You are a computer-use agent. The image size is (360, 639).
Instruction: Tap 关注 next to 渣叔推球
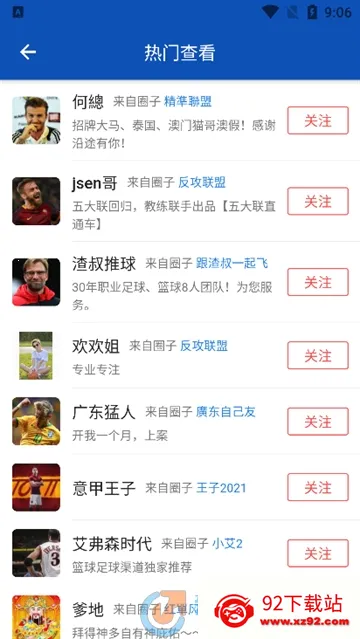point(318,282)
